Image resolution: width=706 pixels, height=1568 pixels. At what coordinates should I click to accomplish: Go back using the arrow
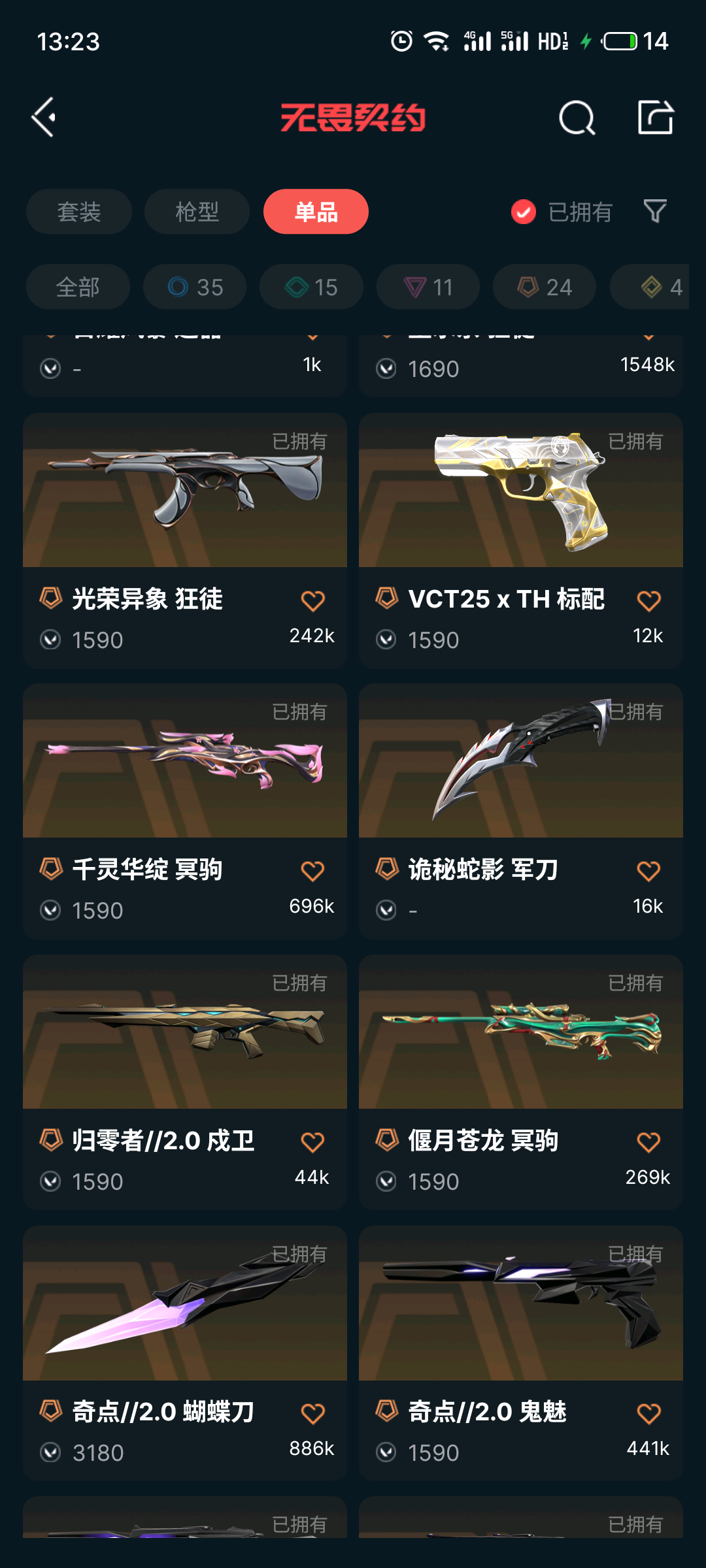coord(44,118)
